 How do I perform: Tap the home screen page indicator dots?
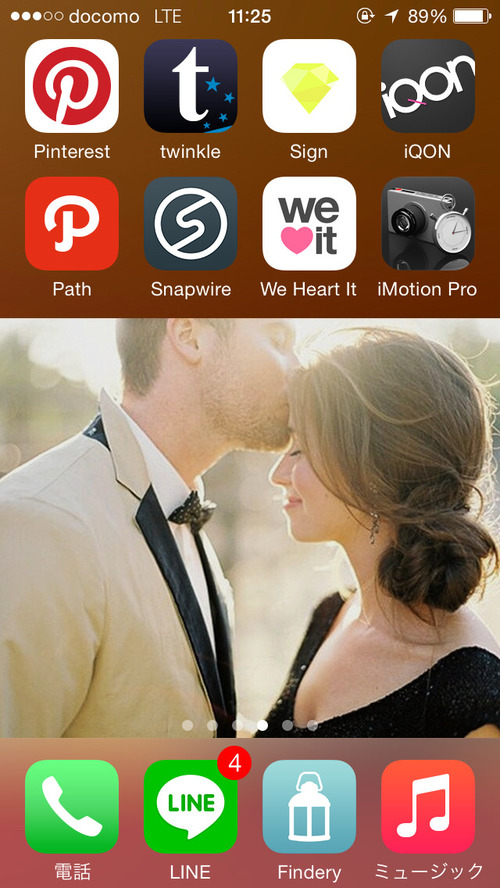[x=250, y=725]
